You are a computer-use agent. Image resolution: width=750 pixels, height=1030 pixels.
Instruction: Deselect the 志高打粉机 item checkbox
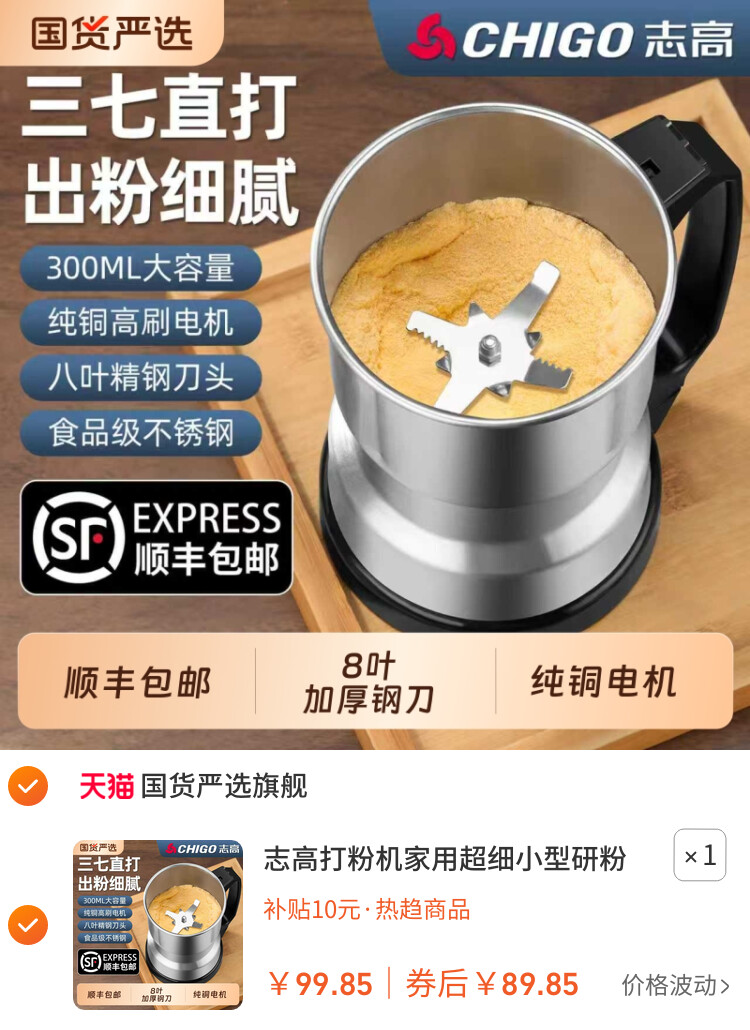click(28, 925)
